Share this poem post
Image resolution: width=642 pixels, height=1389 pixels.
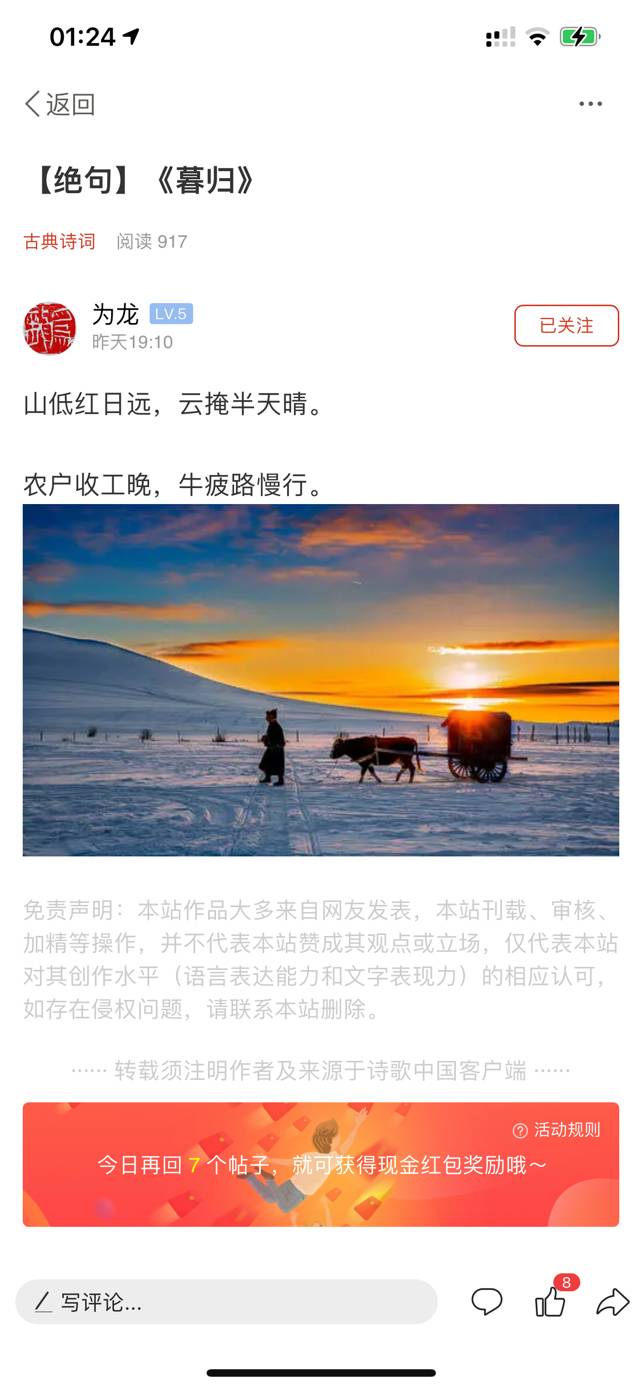point(612,1301)
